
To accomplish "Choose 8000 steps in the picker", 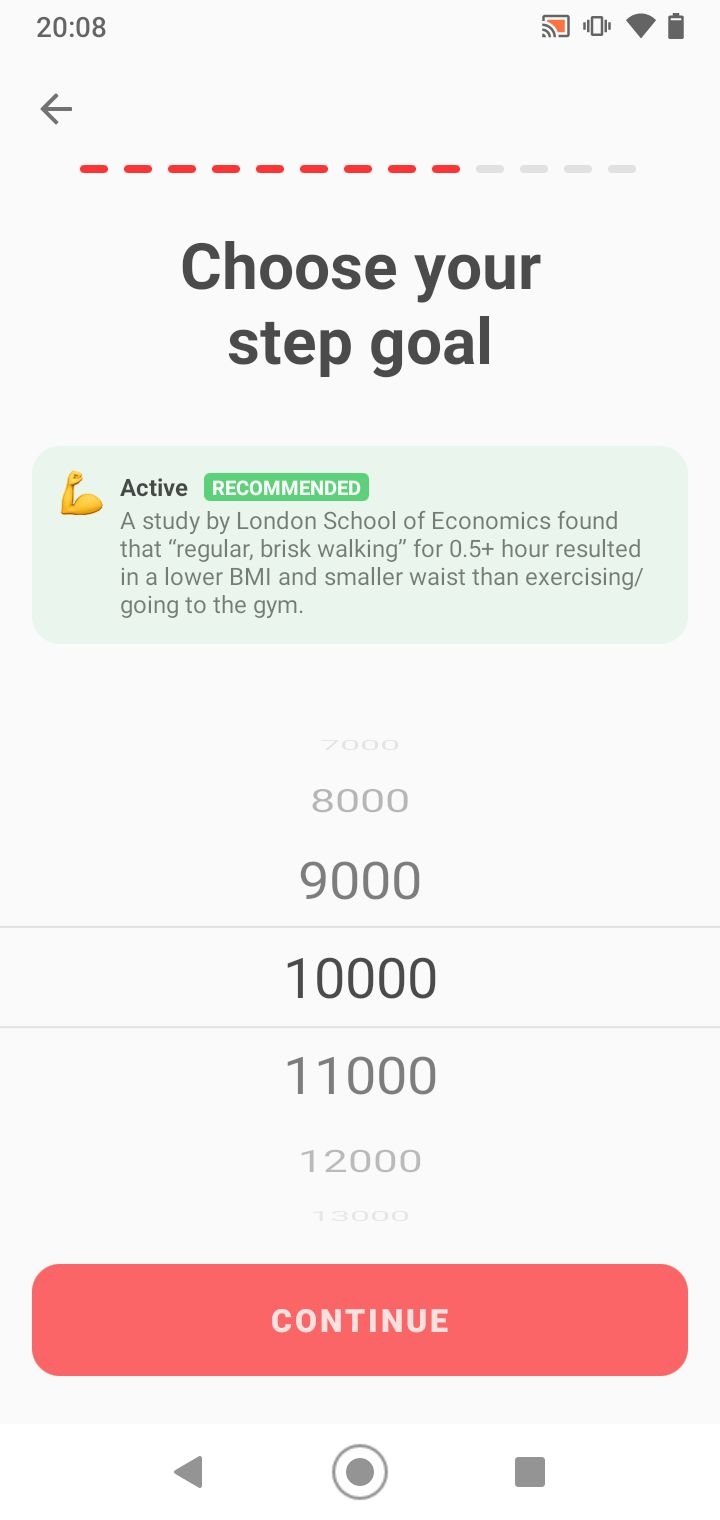I will tap(360, 801).
